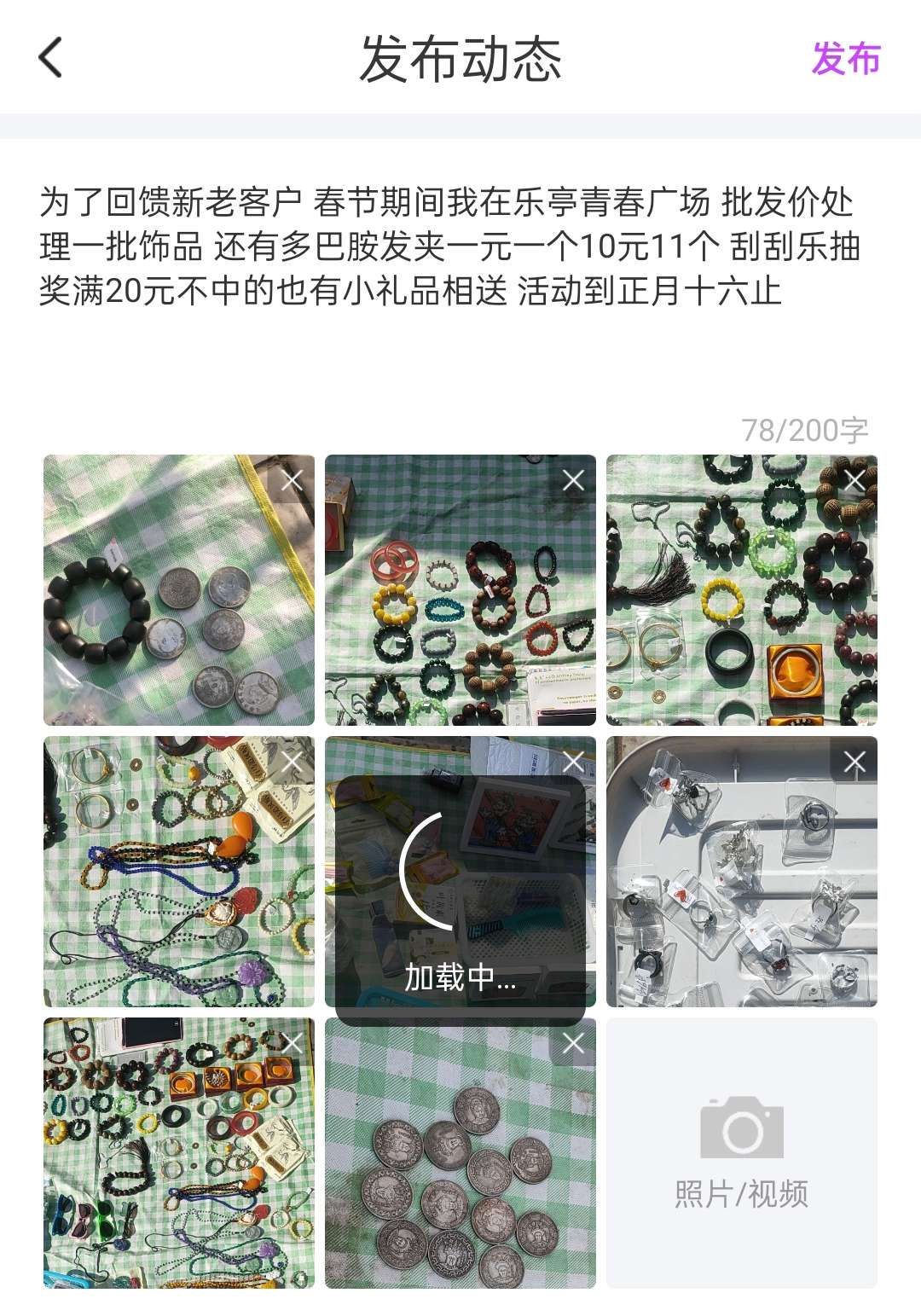Remove the black tassel and bracelets photo

click(x=854, y=480)
